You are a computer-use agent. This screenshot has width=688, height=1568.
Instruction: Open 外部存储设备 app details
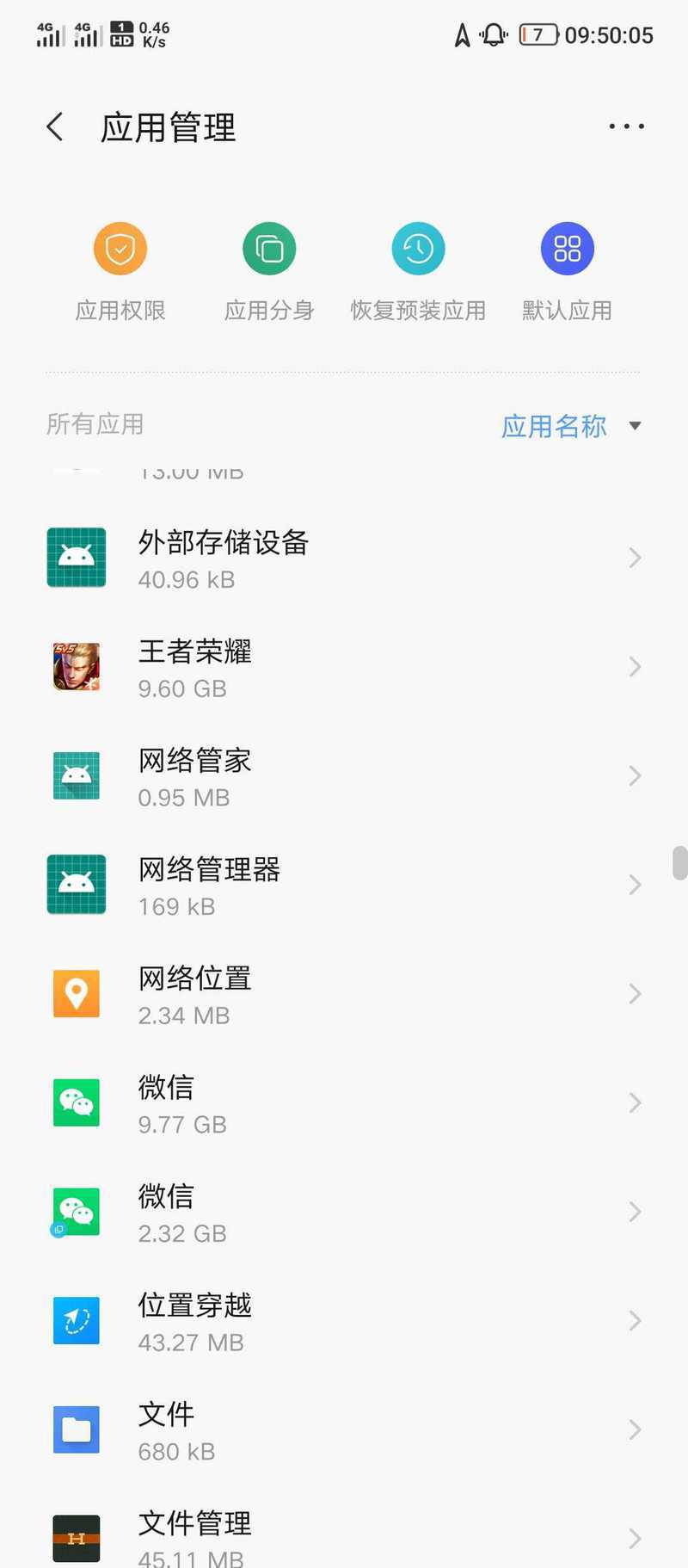(344, 558)
